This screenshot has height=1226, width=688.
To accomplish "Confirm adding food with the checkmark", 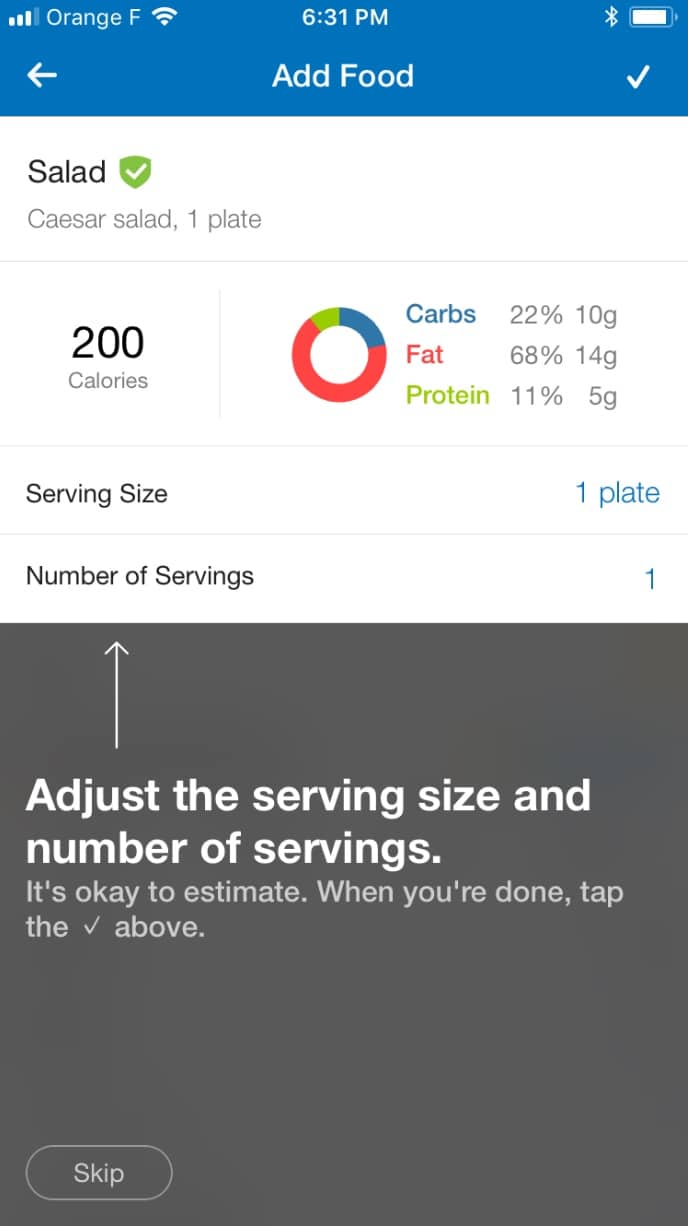I will tap(638, 77).
